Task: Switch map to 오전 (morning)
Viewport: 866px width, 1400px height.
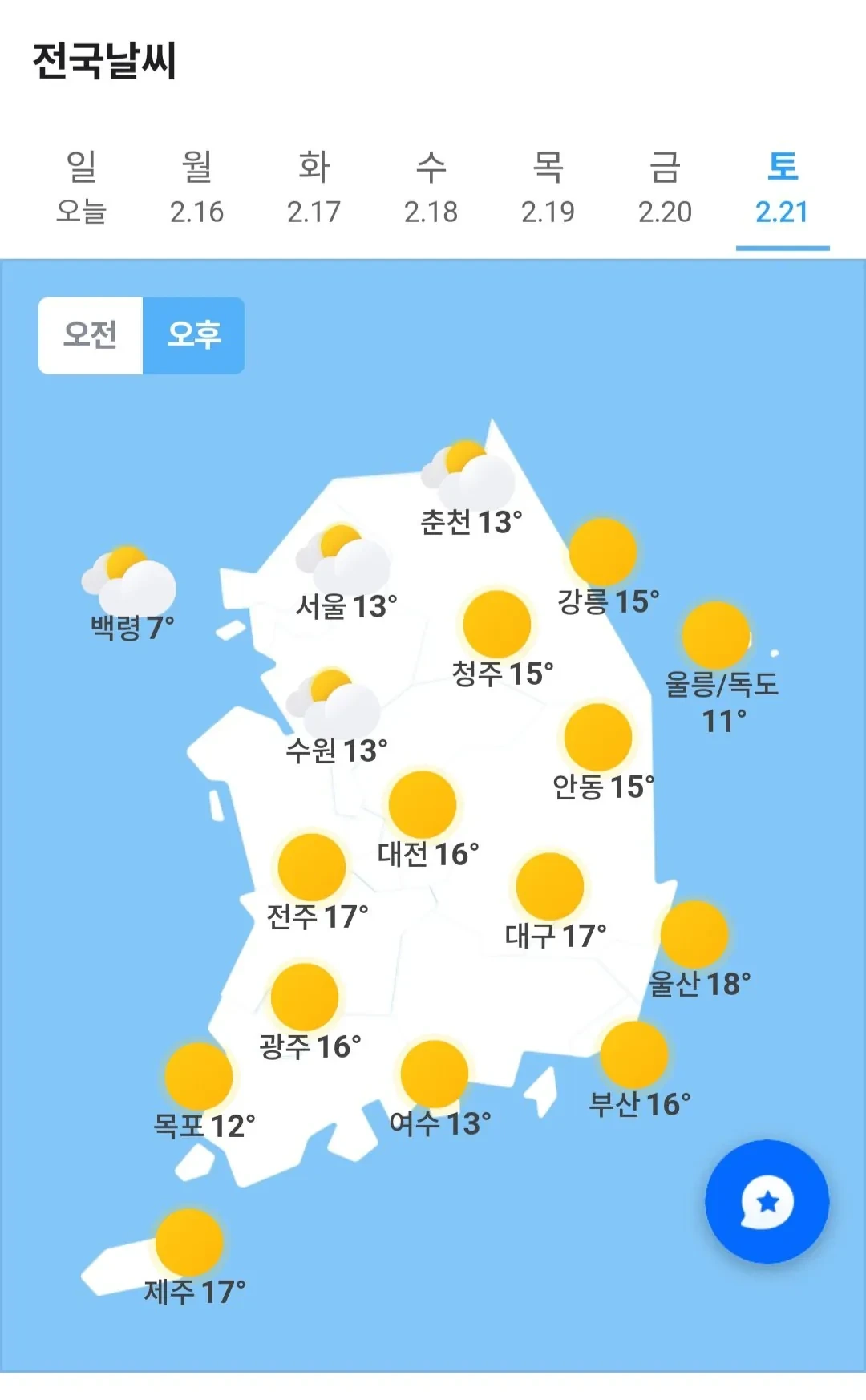Action: 91,335
